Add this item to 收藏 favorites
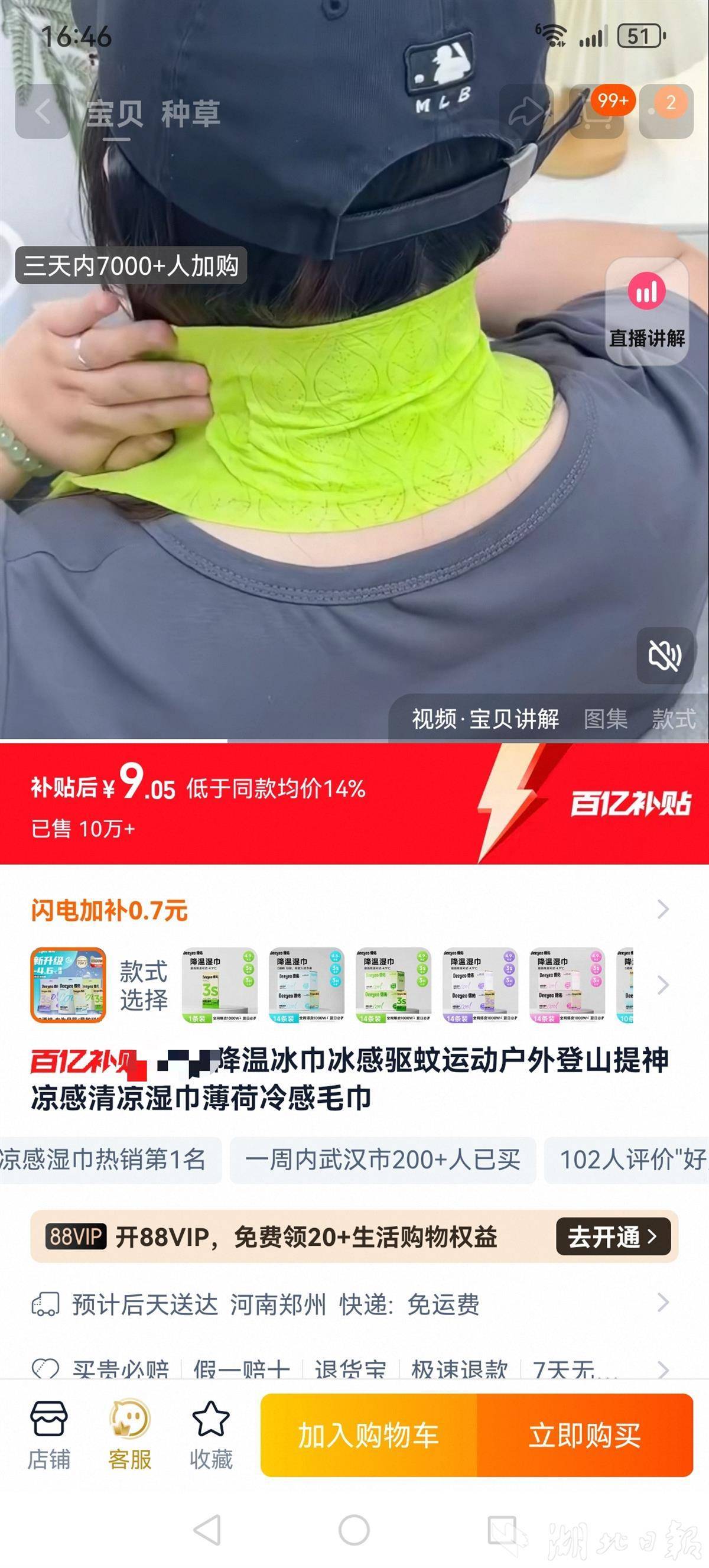 [210, 1435]
